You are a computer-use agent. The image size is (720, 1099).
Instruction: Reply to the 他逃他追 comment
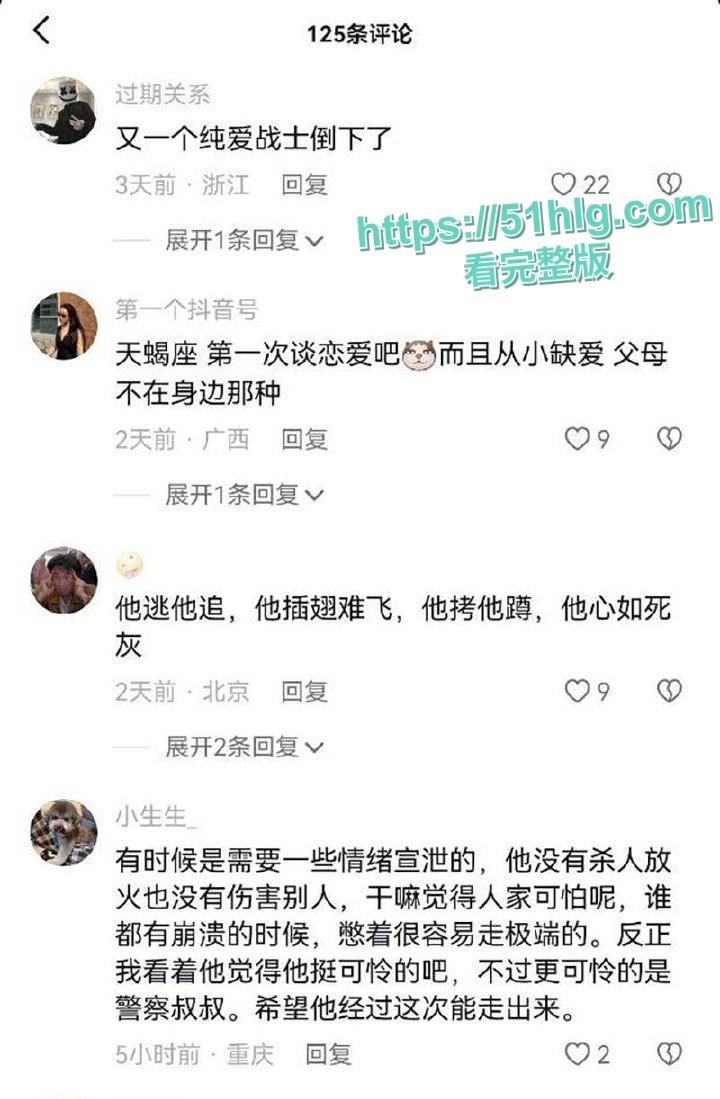304,691
